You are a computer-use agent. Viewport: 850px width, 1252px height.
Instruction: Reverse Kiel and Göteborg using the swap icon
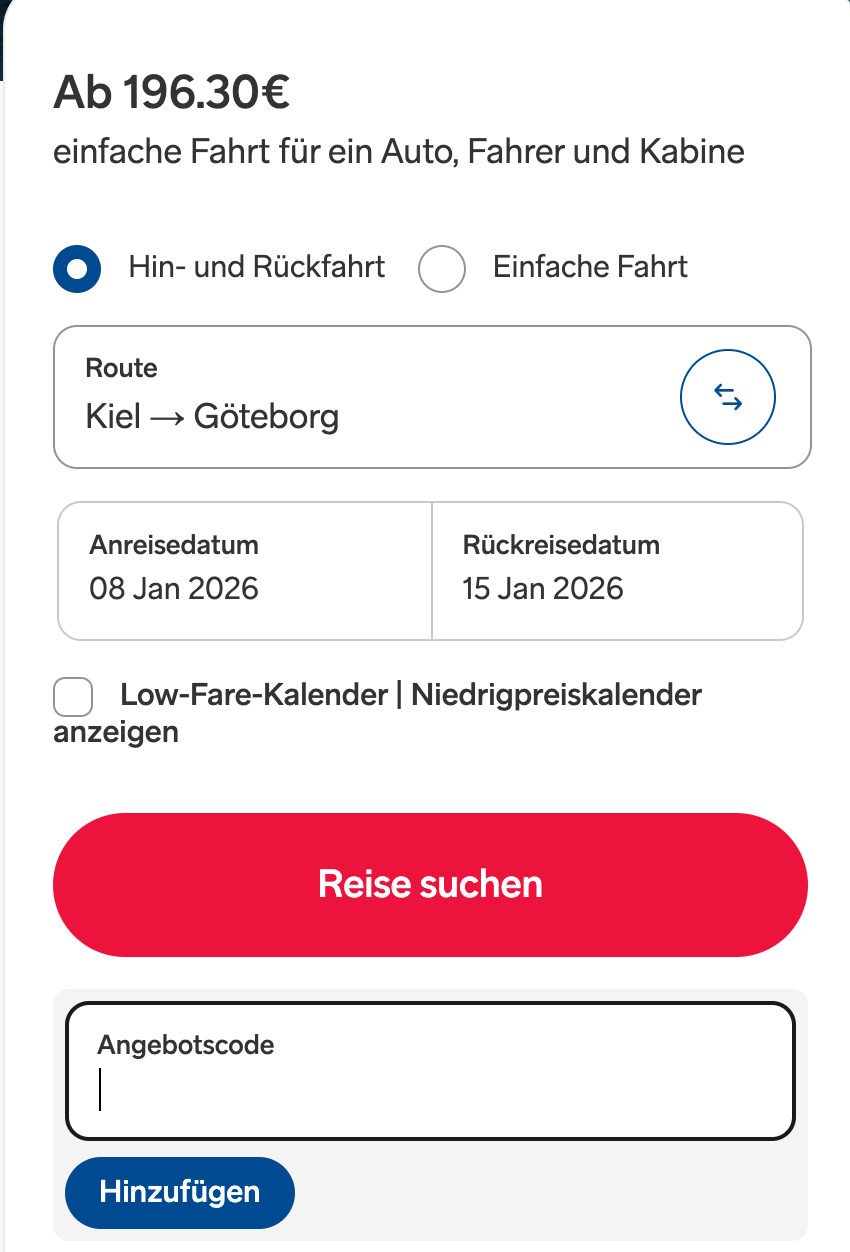pos(727,397)
